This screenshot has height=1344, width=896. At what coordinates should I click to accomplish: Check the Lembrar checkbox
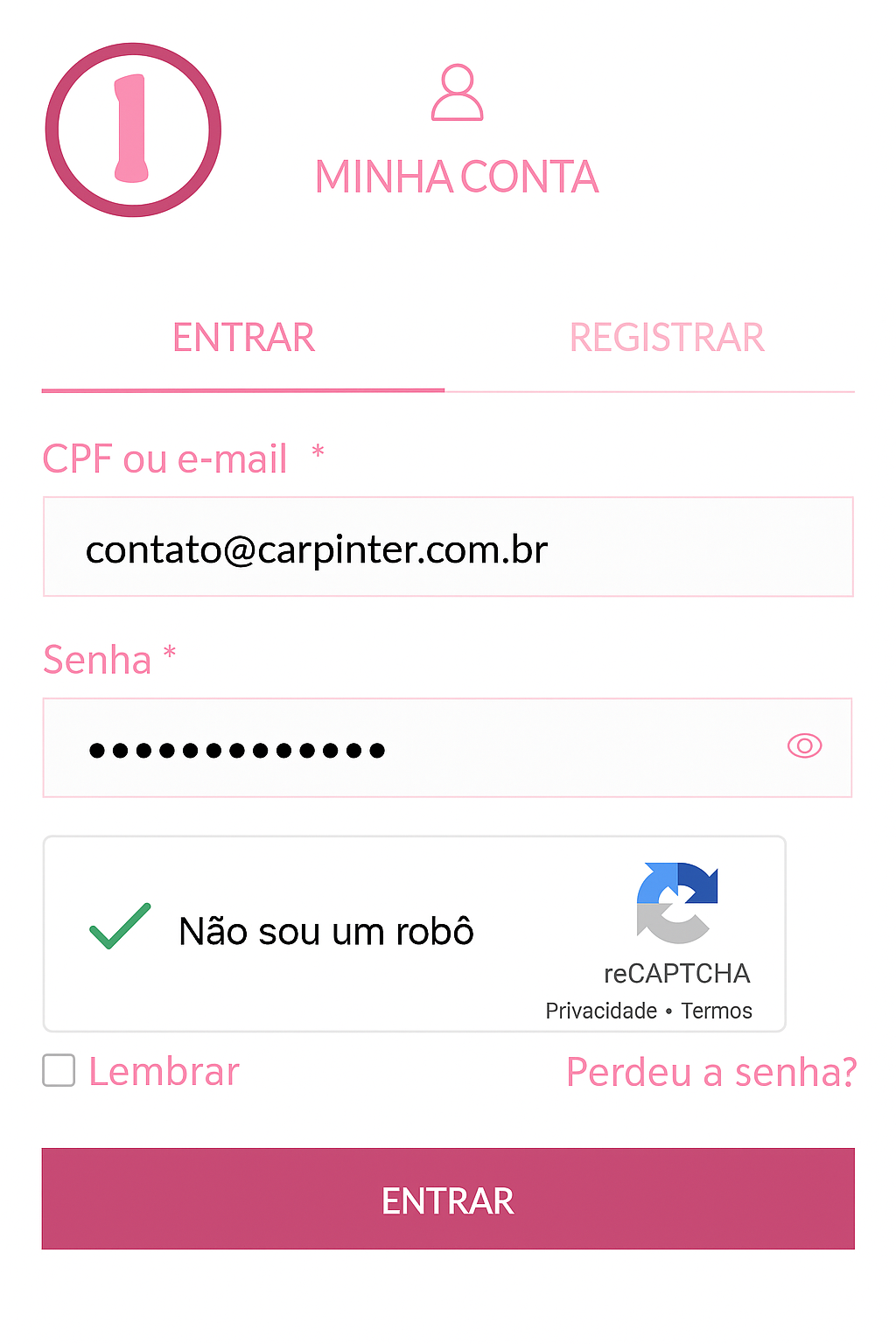59,1070
